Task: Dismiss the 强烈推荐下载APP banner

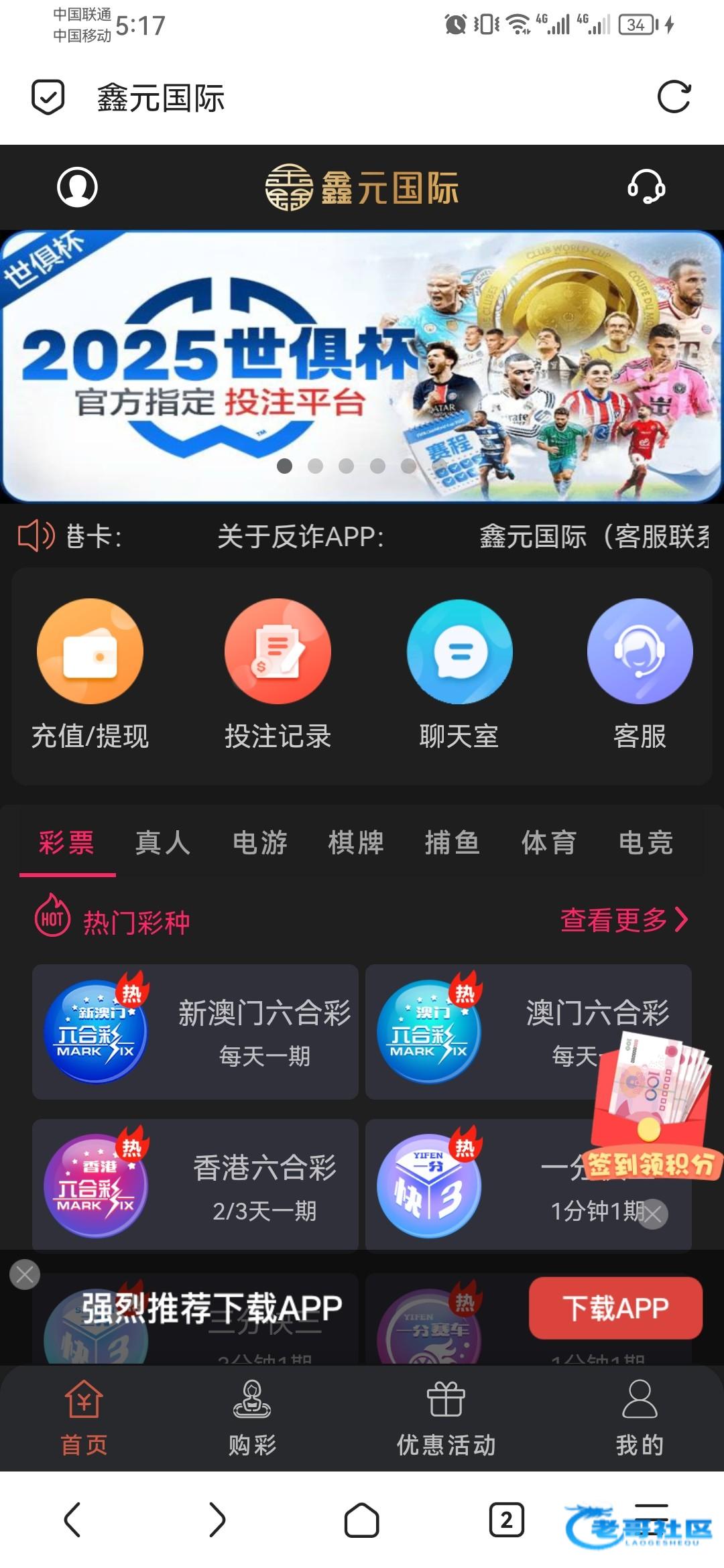Action: [x=25, y=1275]
